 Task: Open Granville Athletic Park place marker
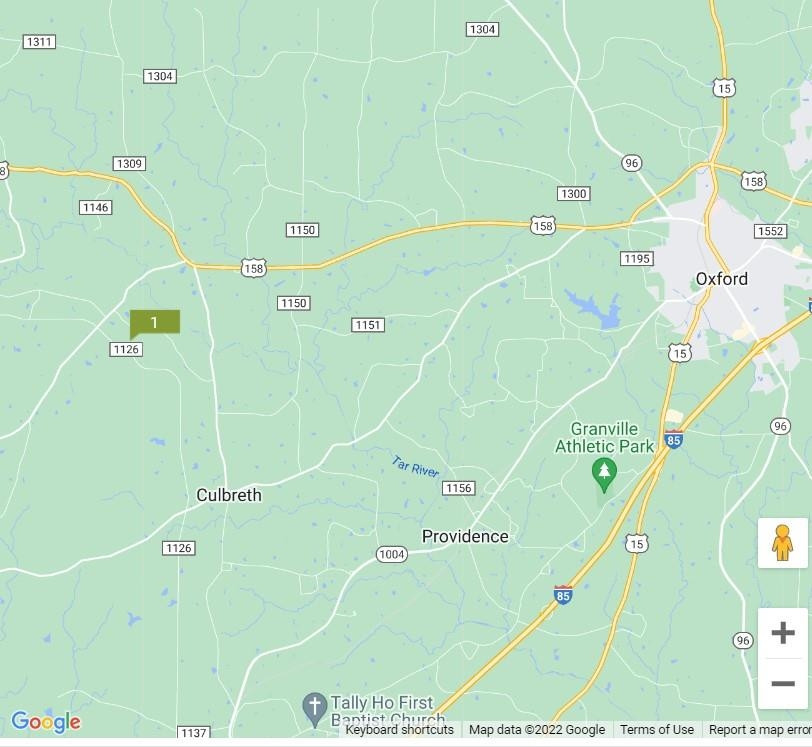[x=604, y=470]
